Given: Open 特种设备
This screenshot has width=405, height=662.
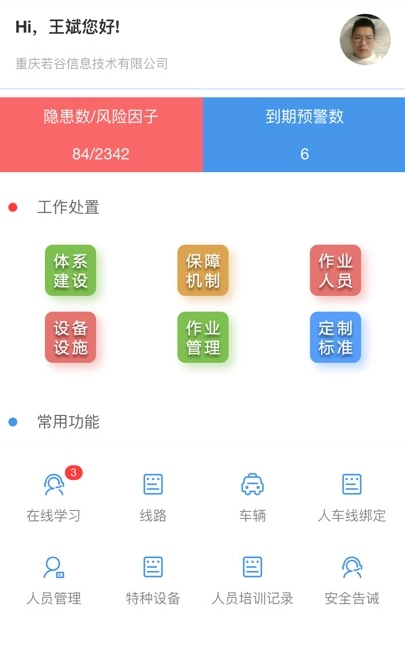Looking at the screenshot, I should click(x=153, y=581).
